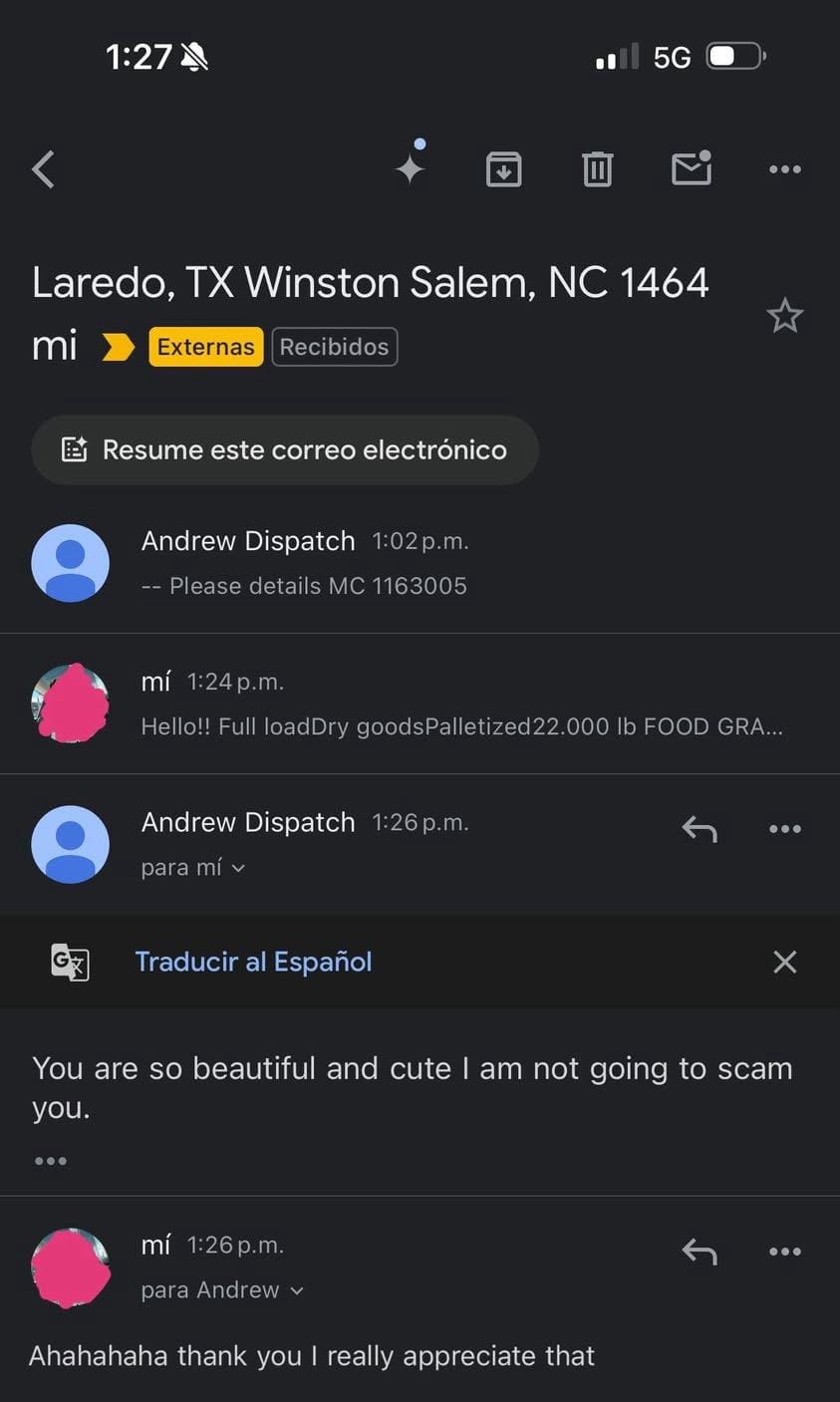Expand the 'para Andrew' recipient details
The height and width of the screenshot is (1402, 840).
[x=222, y=1290]
